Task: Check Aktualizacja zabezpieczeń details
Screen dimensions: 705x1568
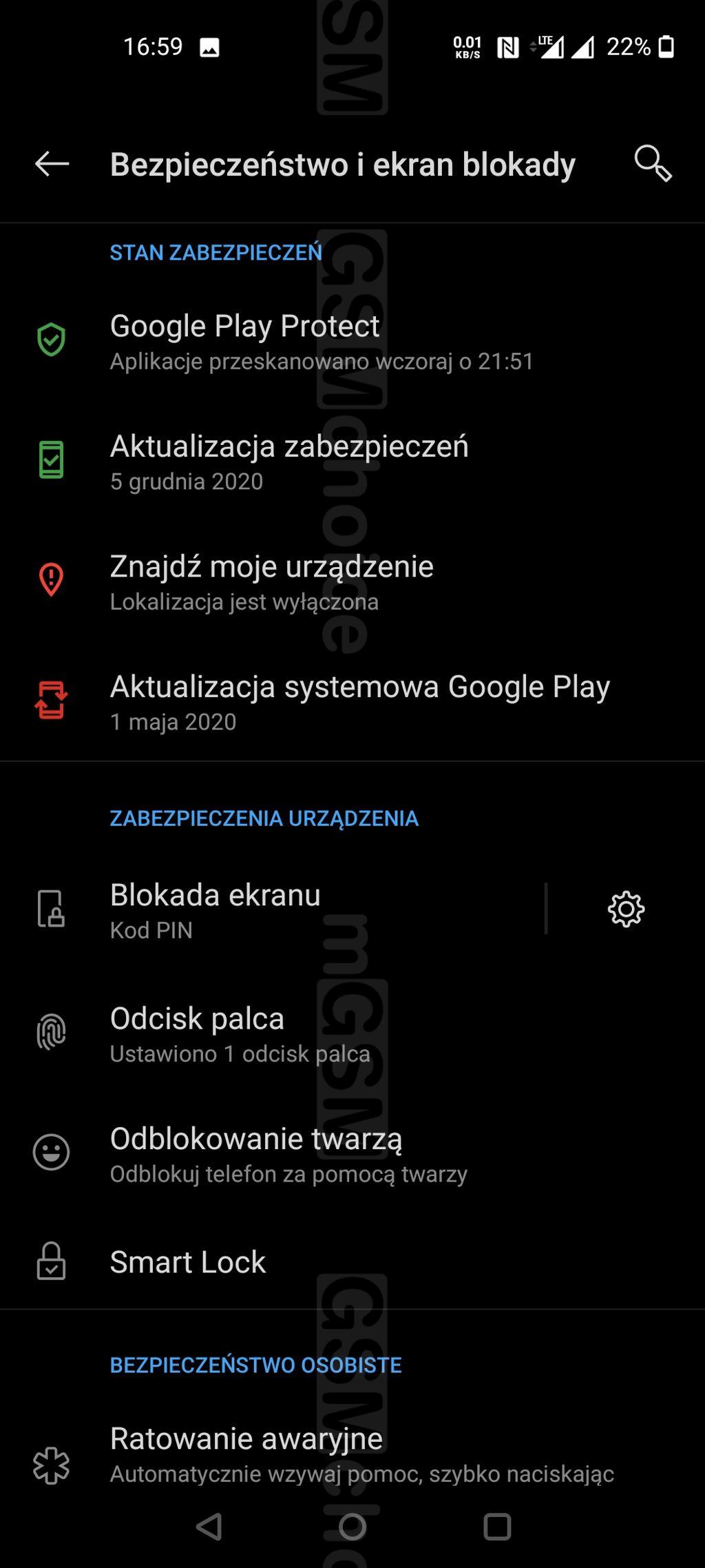Action: pyautogui.click(x=289, y=462)
